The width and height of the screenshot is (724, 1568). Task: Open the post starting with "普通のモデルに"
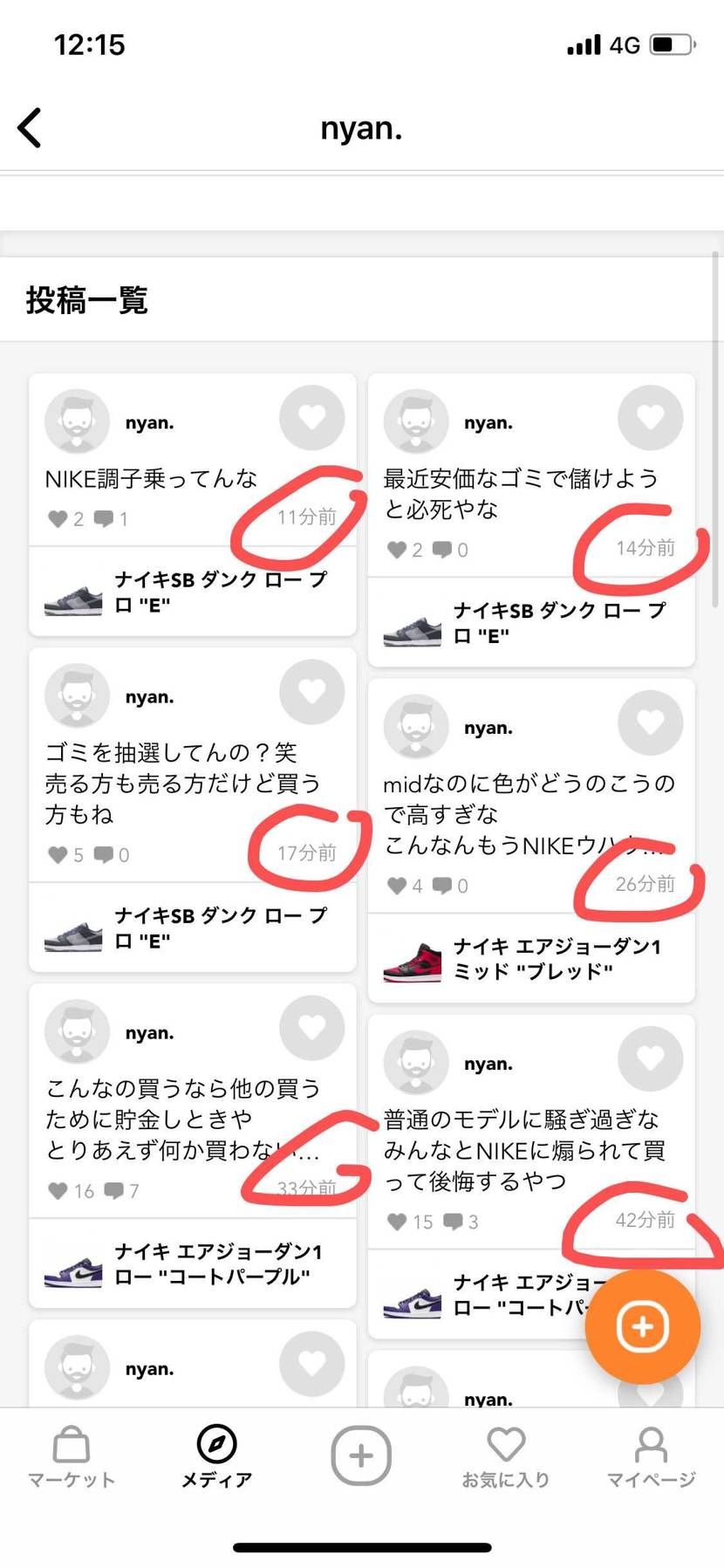[x=523, y=1149]
